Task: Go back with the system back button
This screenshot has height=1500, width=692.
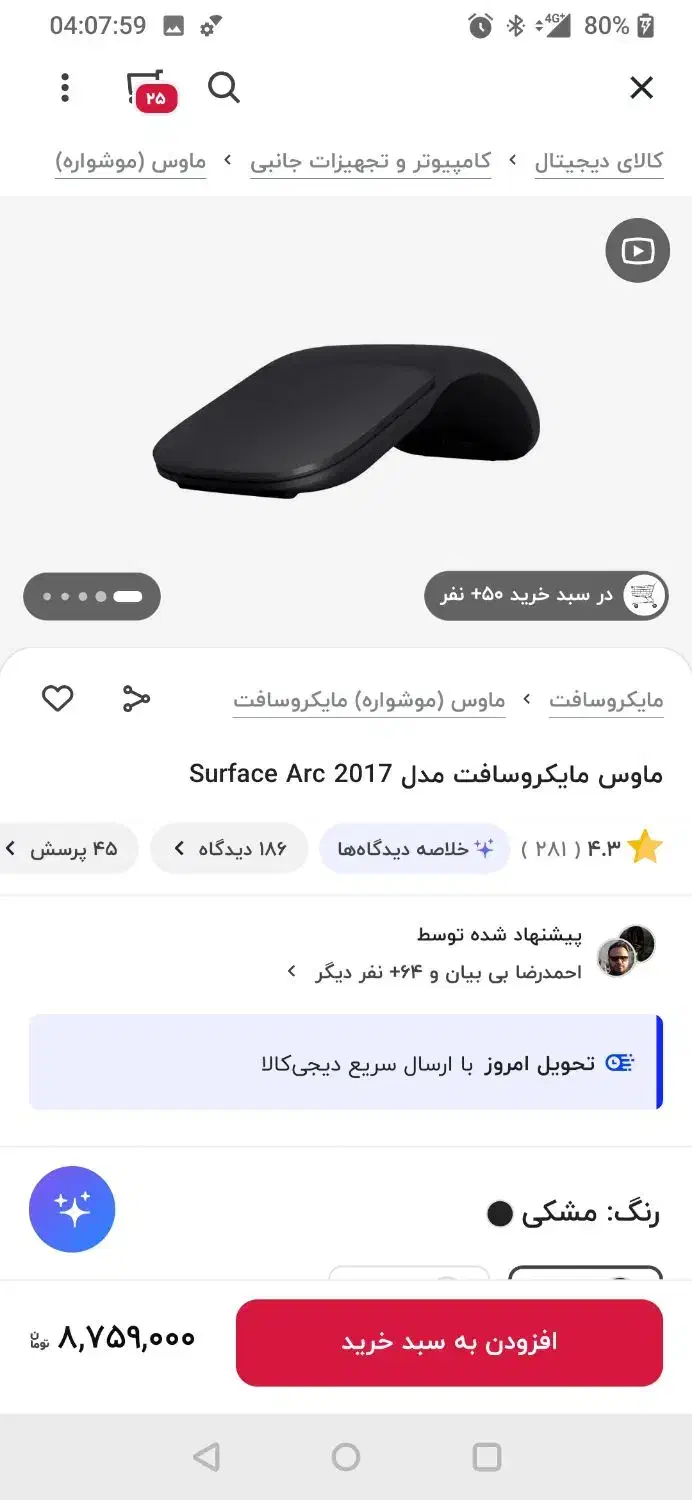Action: [x=206, y=1457]
